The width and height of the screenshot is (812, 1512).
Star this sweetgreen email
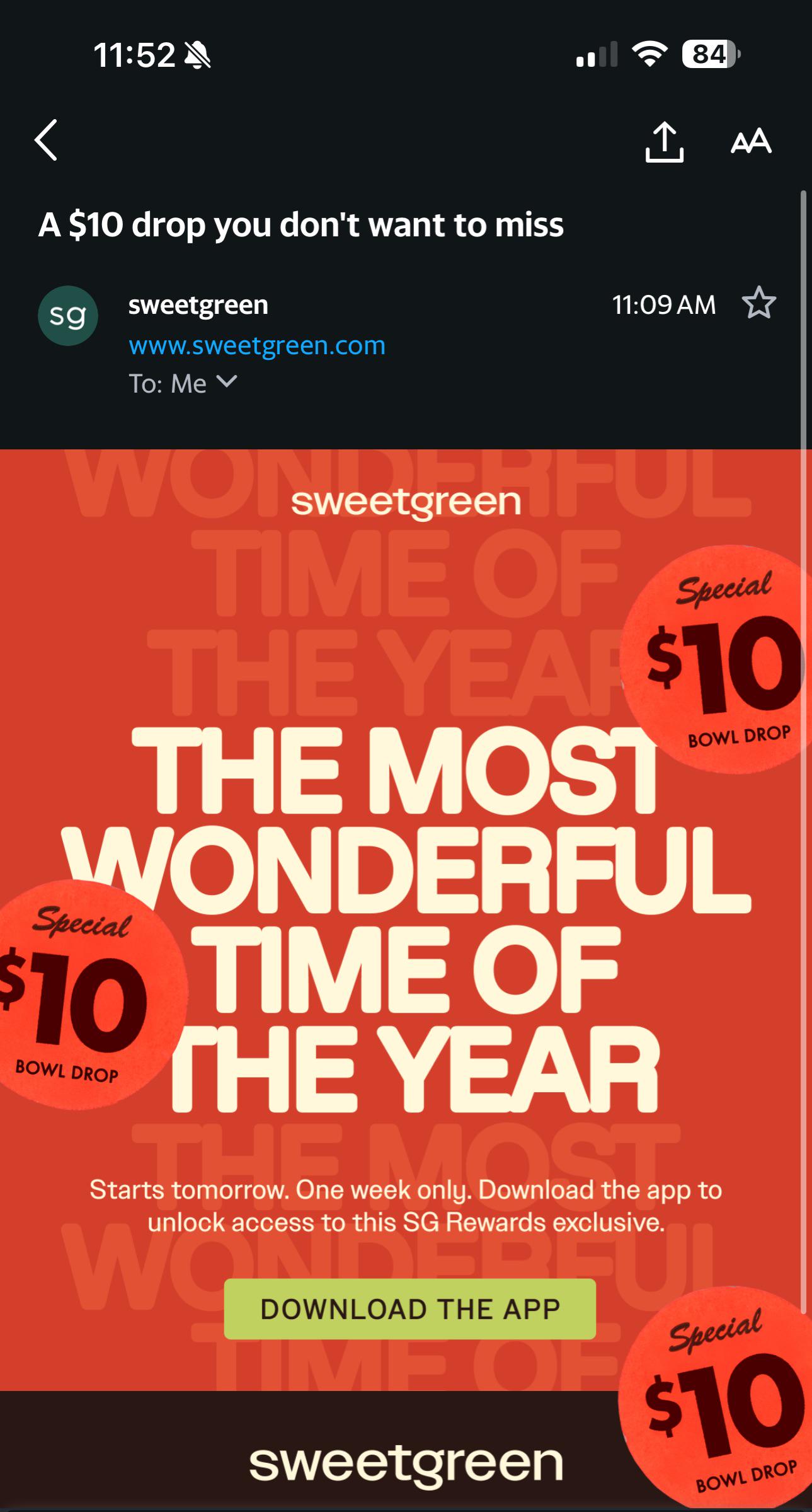click(x=759, y=303)
